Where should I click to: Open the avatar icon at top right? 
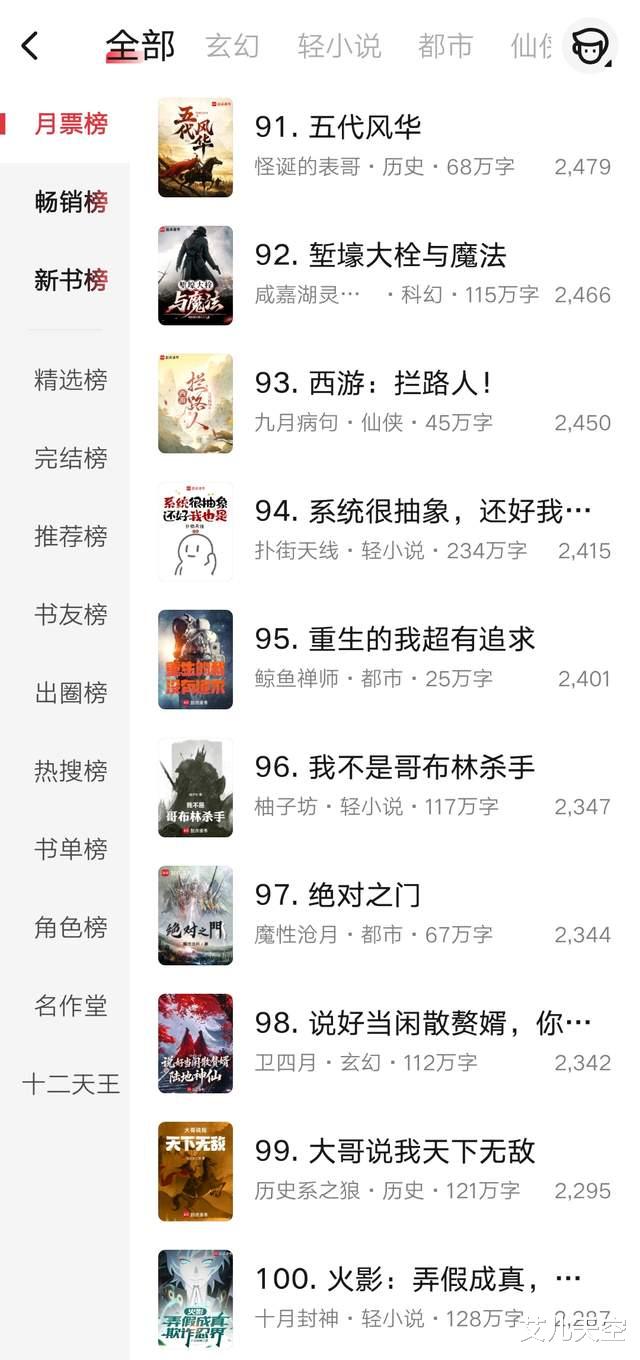pos(590,45)
